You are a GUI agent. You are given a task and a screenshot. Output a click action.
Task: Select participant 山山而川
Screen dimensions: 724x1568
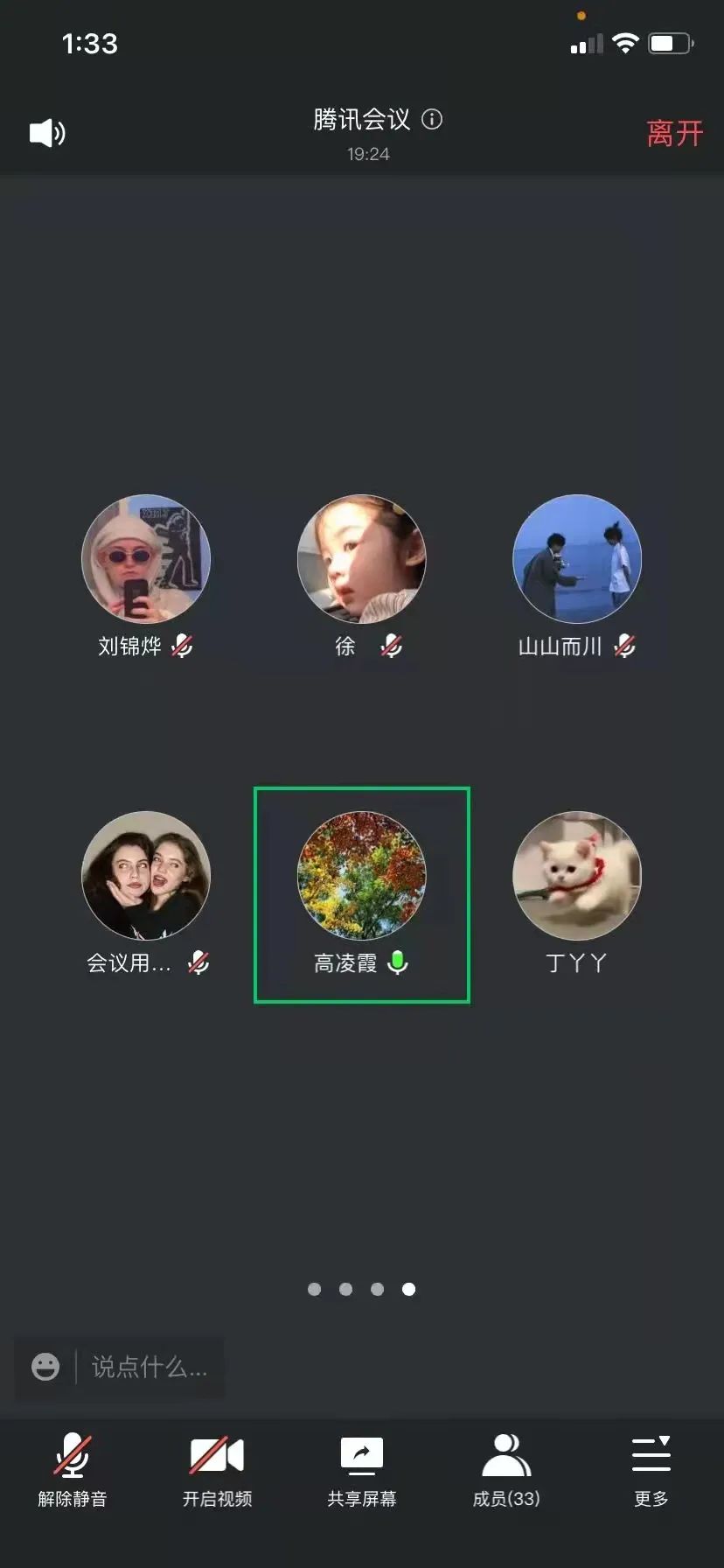pos(577,560)
